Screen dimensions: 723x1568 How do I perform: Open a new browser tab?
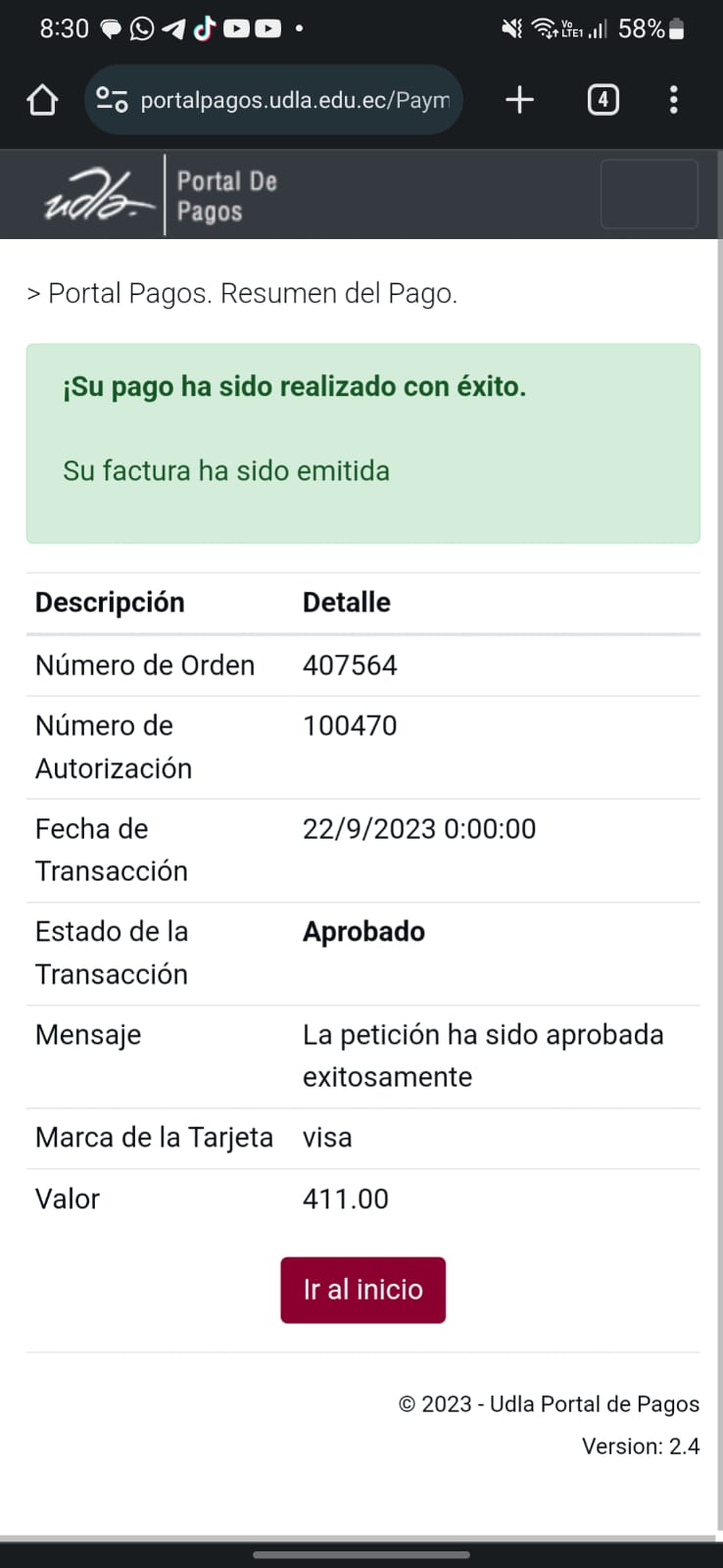point(519,100)
